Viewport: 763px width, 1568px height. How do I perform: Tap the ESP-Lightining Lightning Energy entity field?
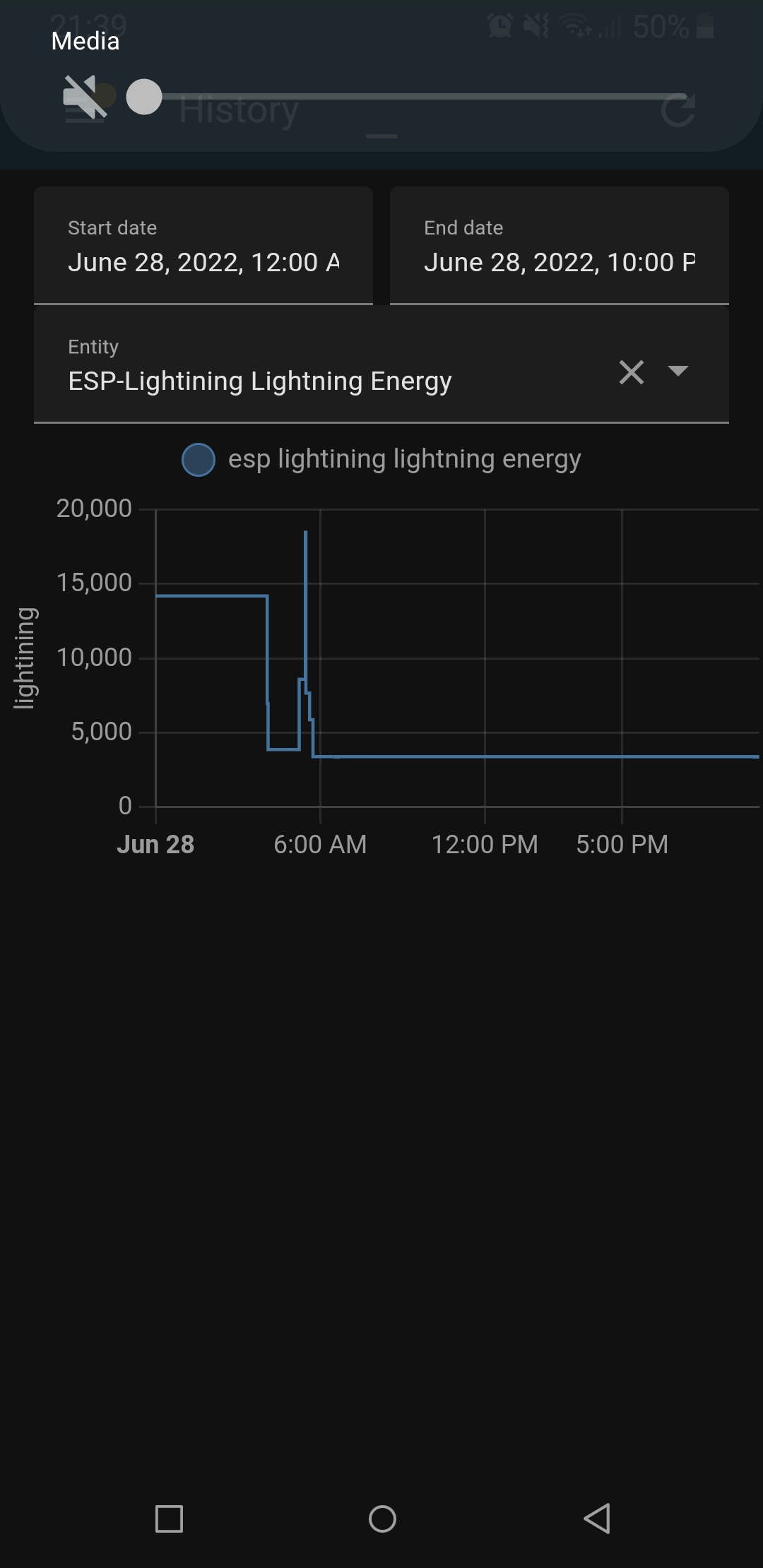click(260, 380)
